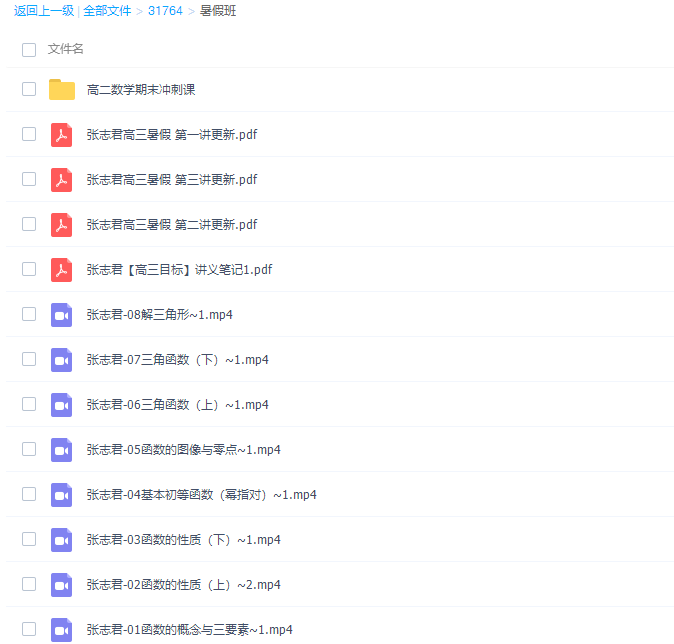The height and width of the screenshot is (644, 674).
Task: Open 全部文件 breadcrumb link
Action: 108,11
